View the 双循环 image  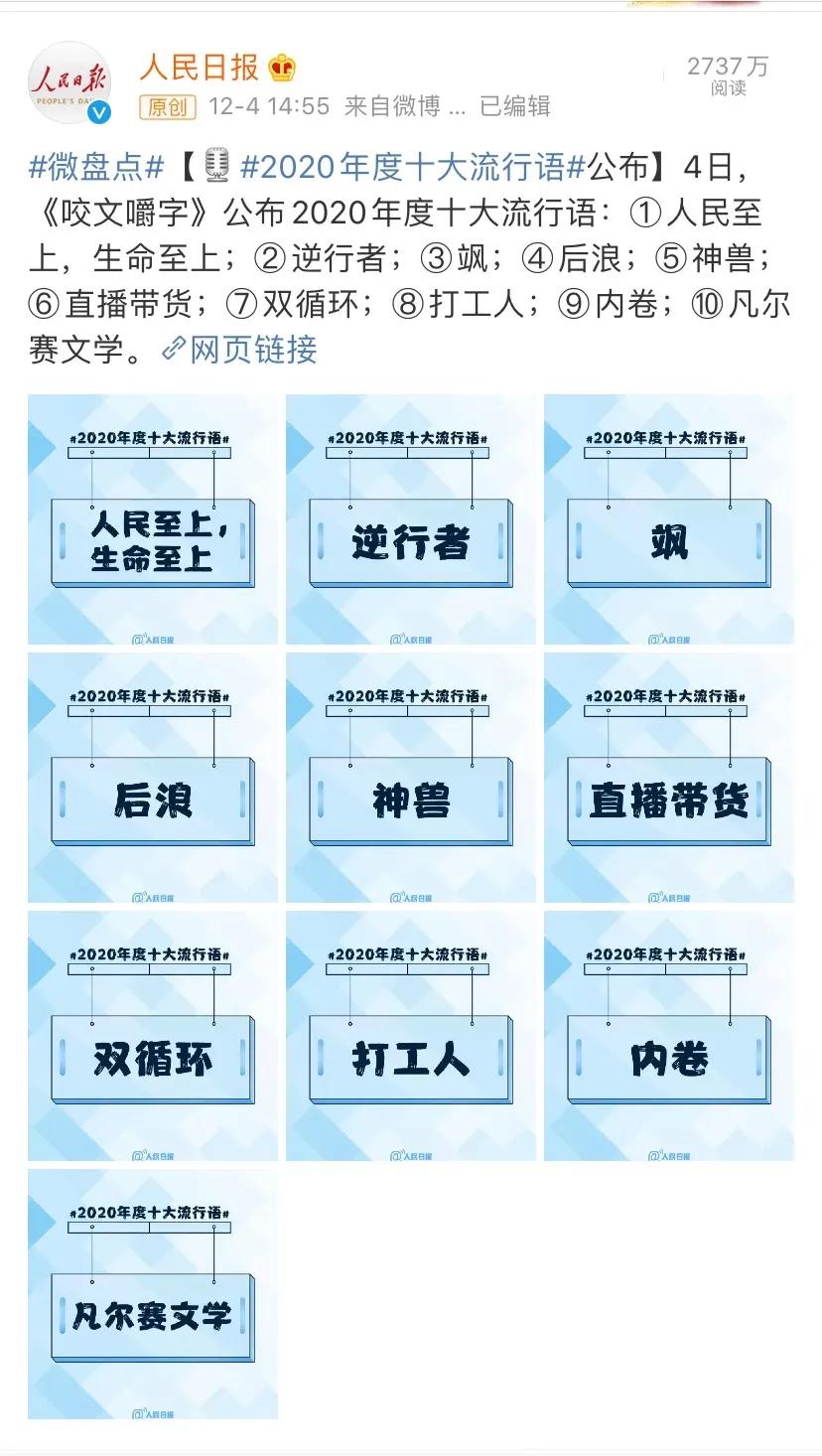(153, 1036)
